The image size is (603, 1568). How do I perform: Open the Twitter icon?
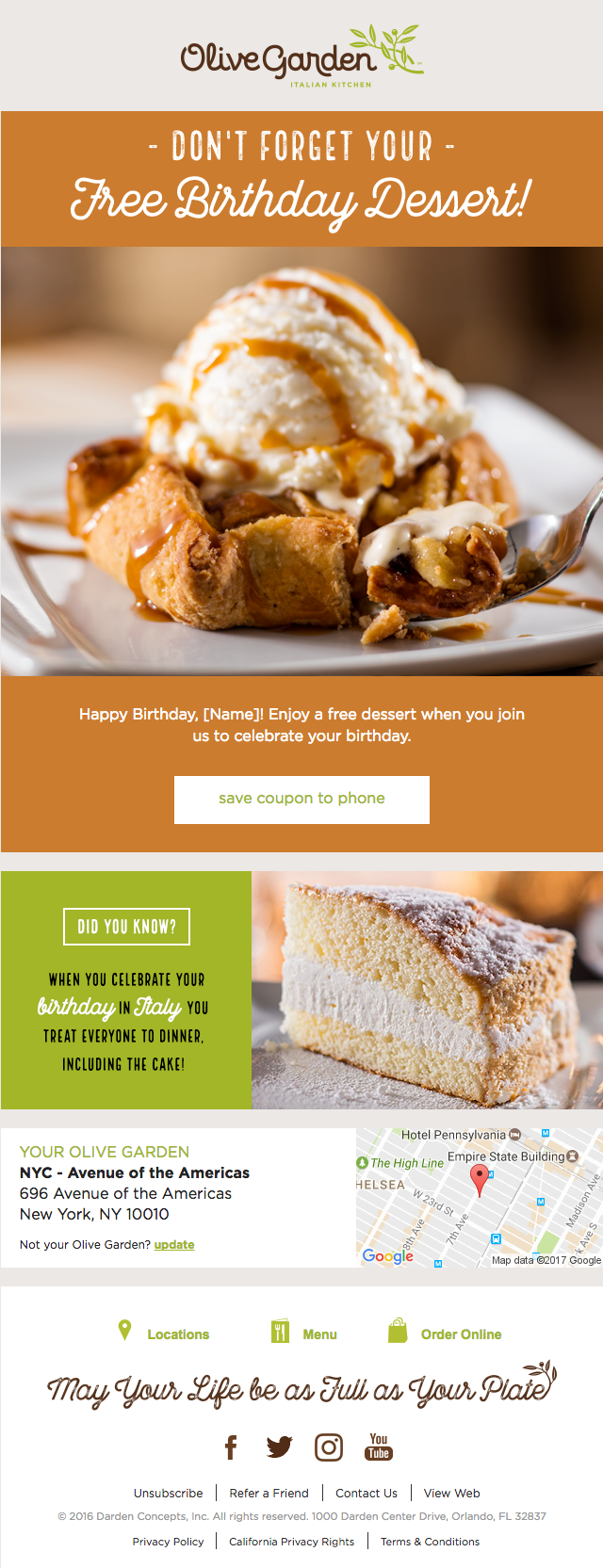click(279, 1447)
